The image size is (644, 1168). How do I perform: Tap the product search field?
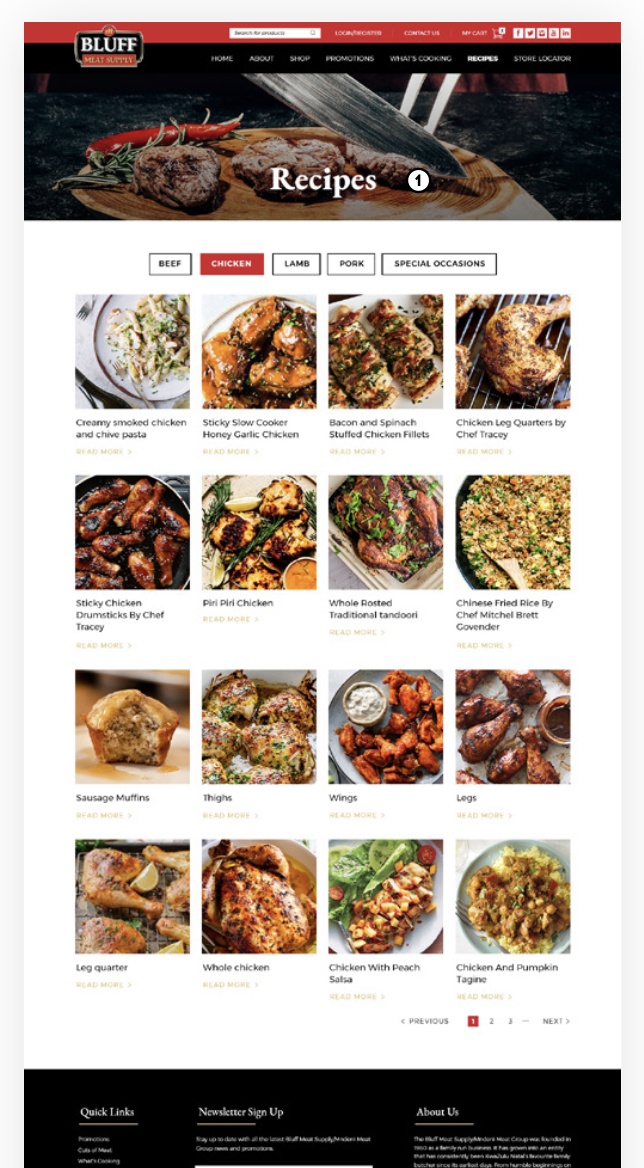(x=275, y=33)
